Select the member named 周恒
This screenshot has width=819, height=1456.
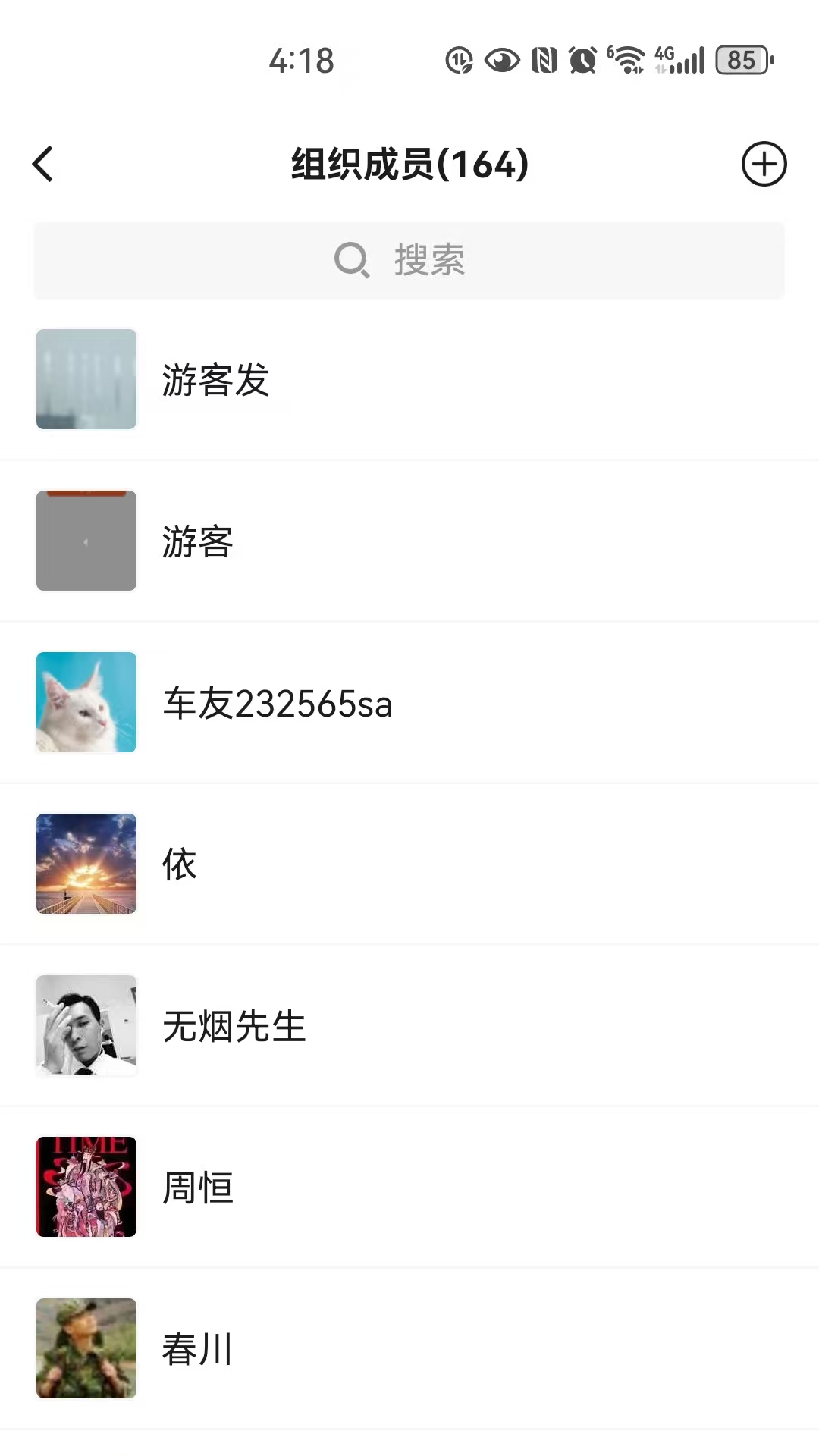(x=198, y=1187)
